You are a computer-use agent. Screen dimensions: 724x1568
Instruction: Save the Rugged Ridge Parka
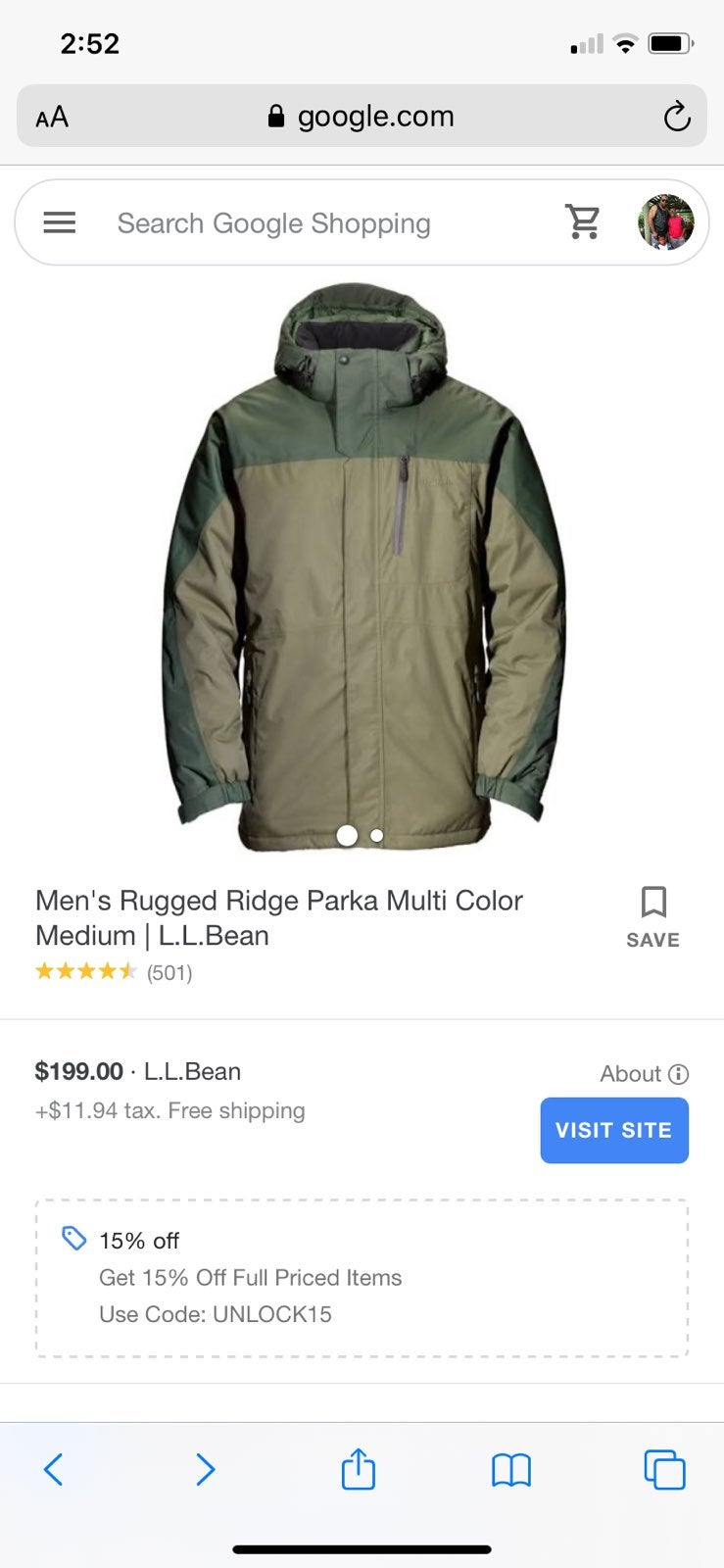point(652,917)
